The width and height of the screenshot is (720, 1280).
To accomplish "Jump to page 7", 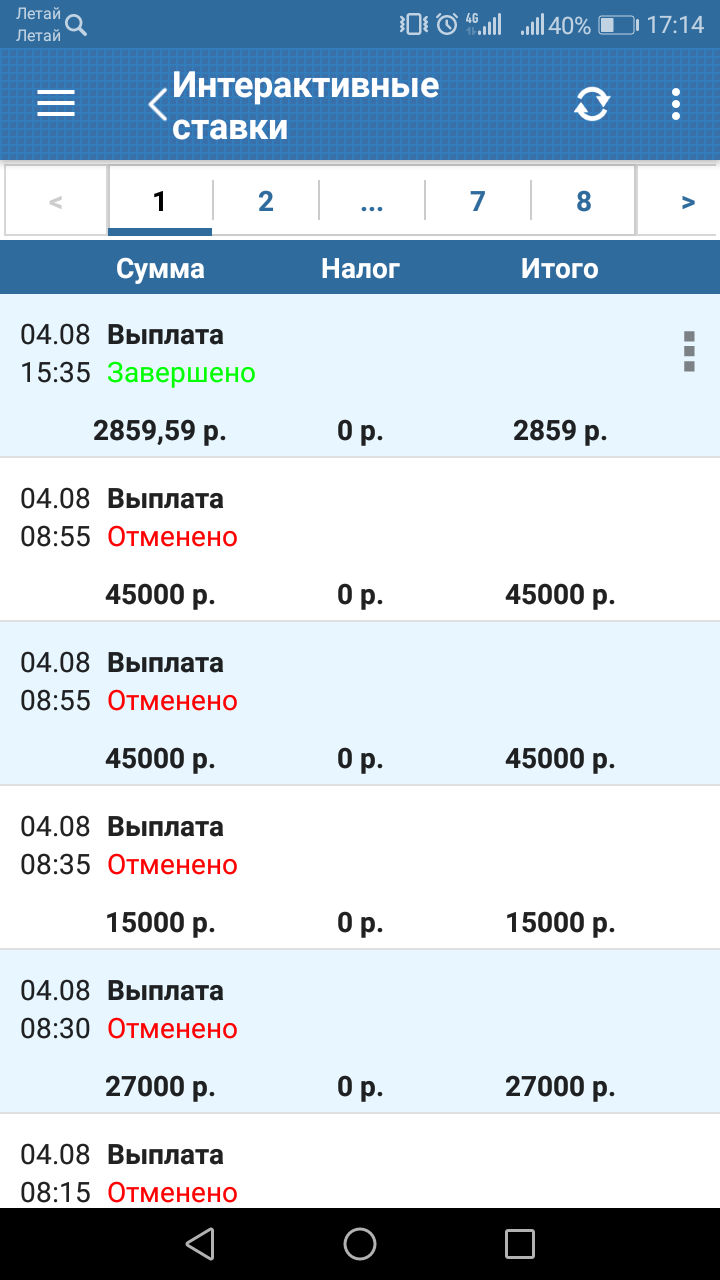I will click(477, 201).
